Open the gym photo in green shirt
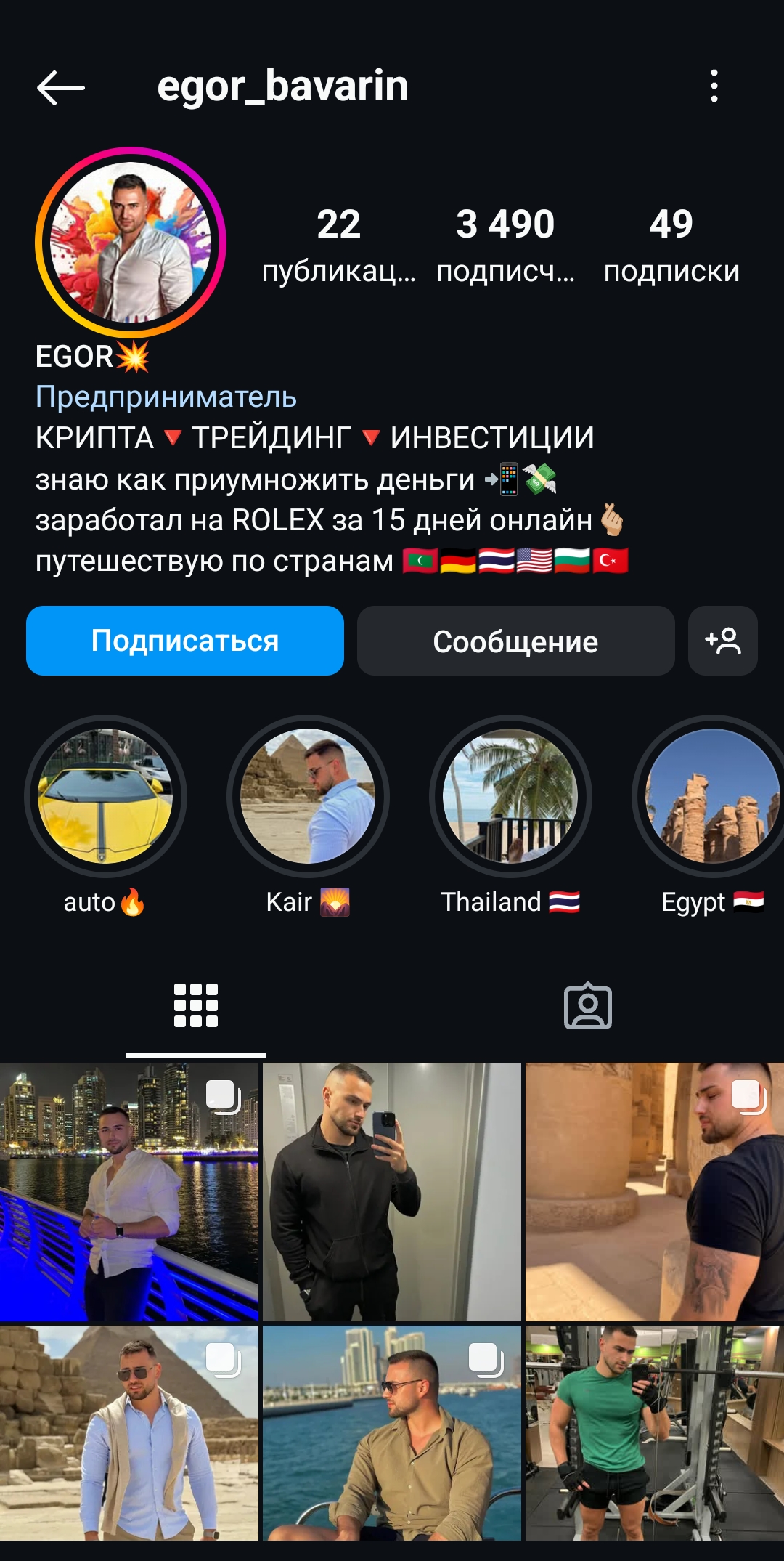The image size is (784, 1561). (x=653, y=1435)
